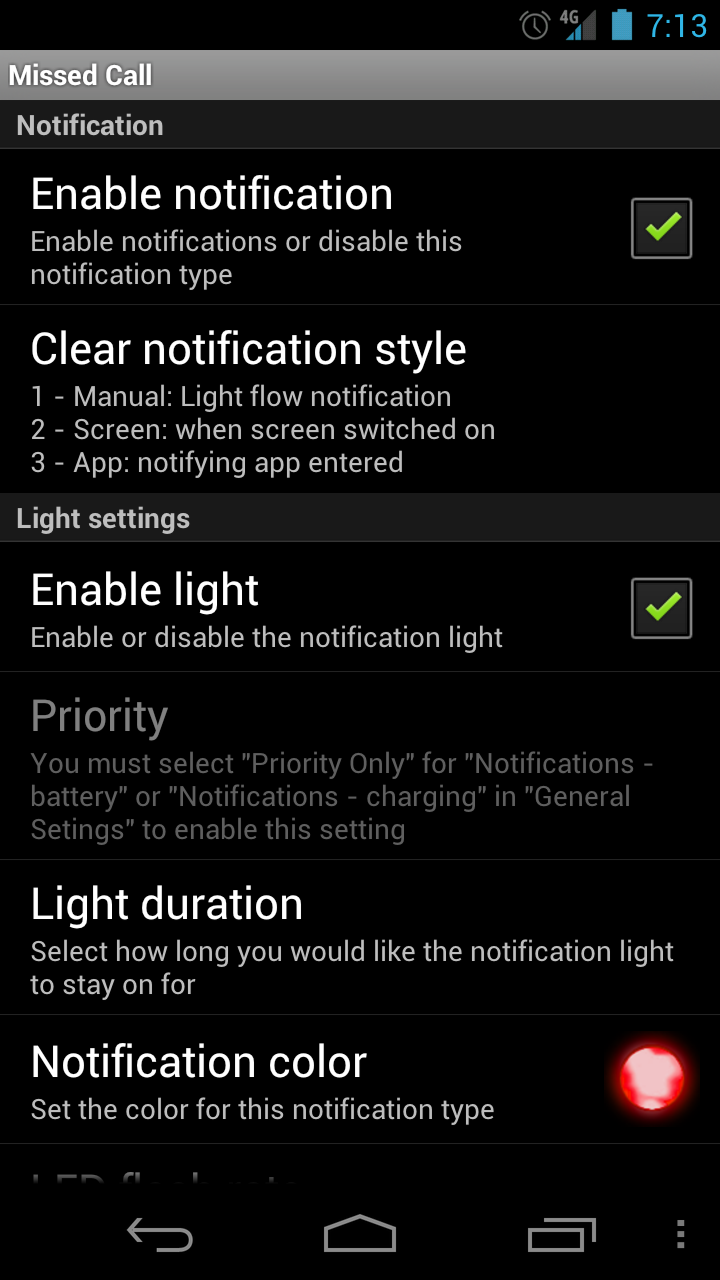Uncheck the Enable notification checkbox
The image size is (720, 1280).
pos(661,229)
